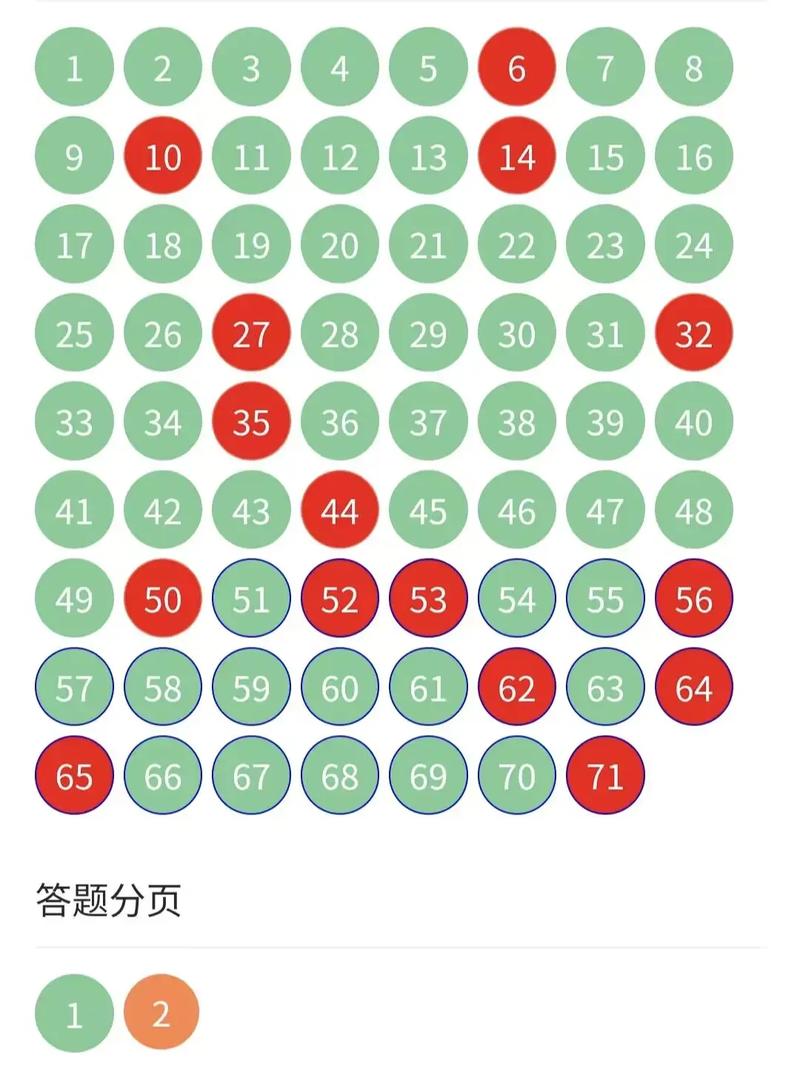Jump to red-flagged question 6
Viewport: 800px width, 1067px height.
pos(516,66)
